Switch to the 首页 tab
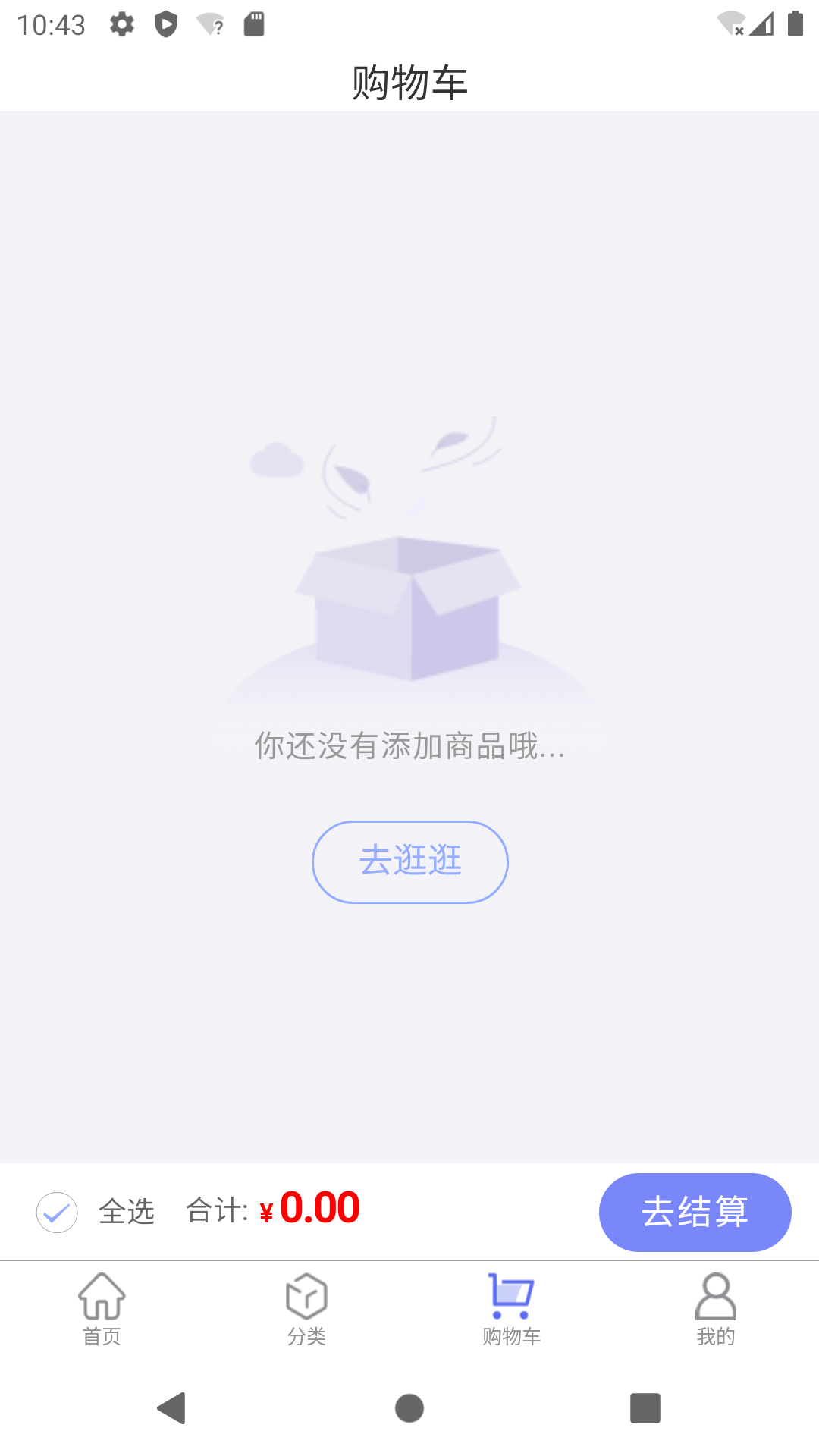 [102, 1312]
